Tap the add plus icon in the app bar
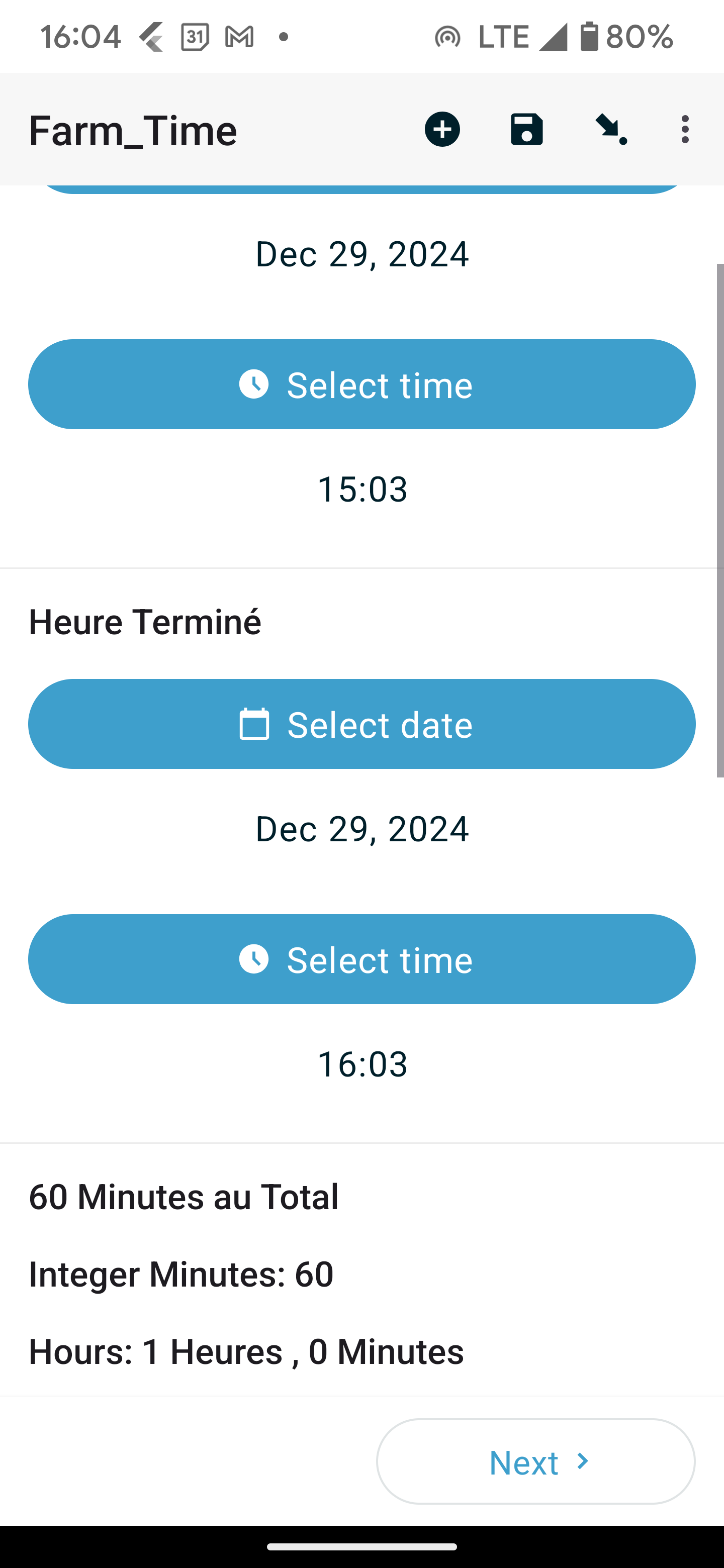Image resolution: width=724 pixels, height=1568 pixels. [x=442, y=130]
